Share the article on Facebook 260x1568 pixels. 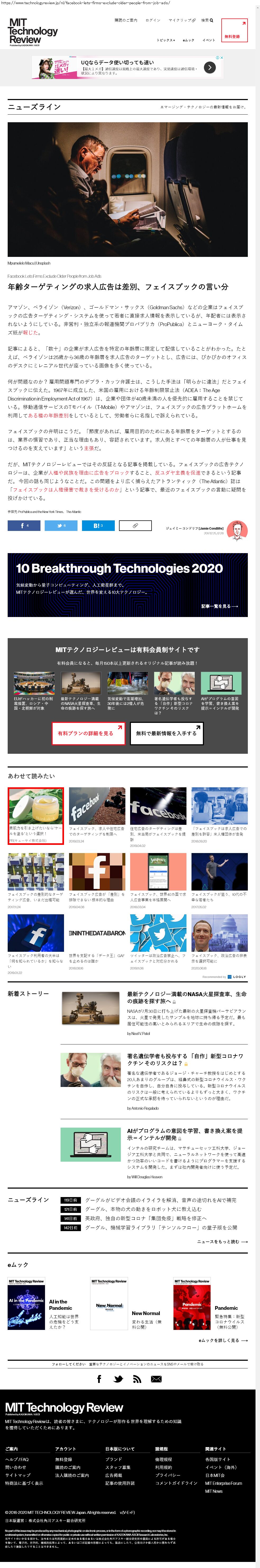click(24, 525)
